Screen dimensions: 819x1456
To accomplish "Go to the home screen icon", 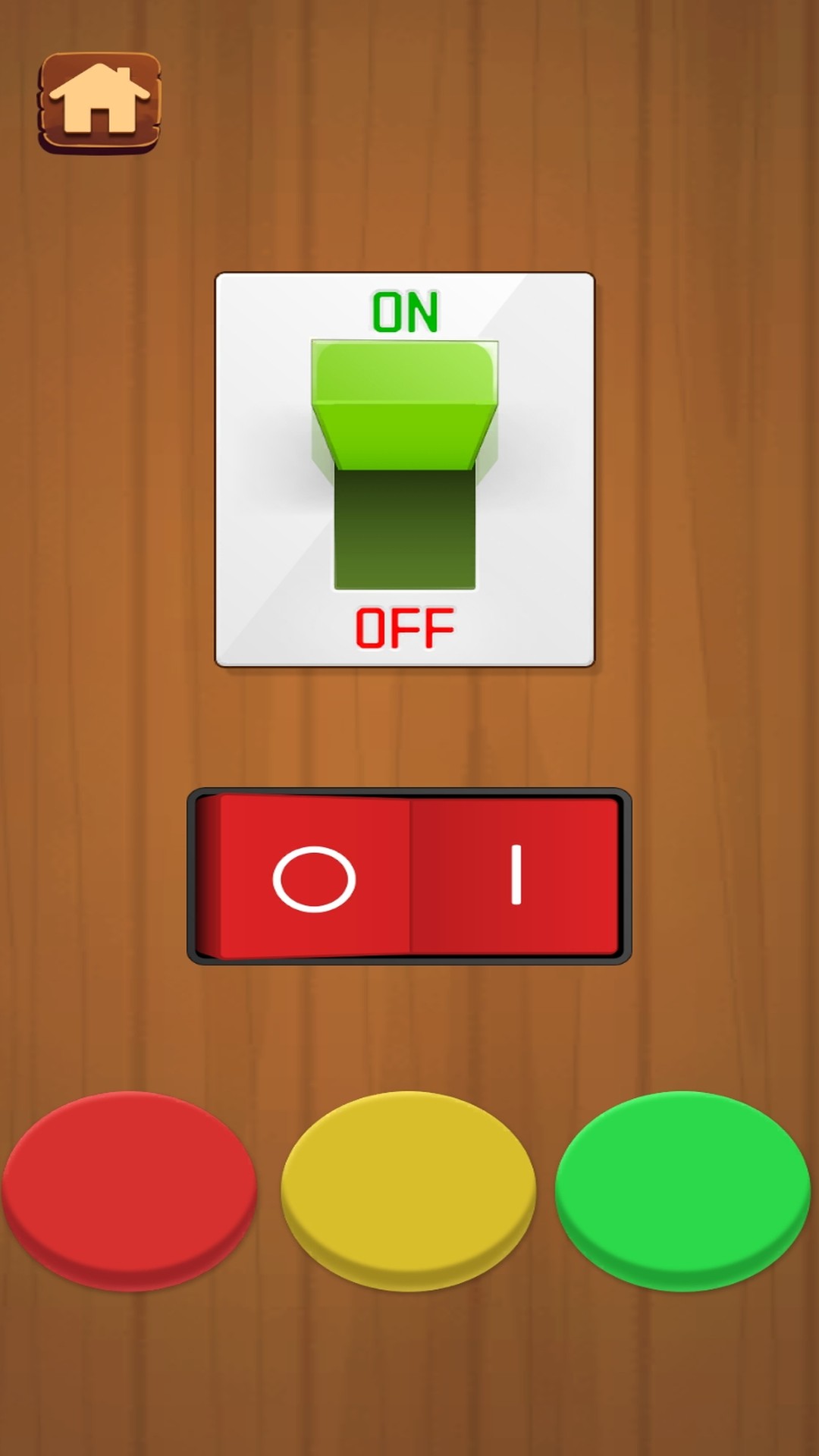I will point(99,102).
